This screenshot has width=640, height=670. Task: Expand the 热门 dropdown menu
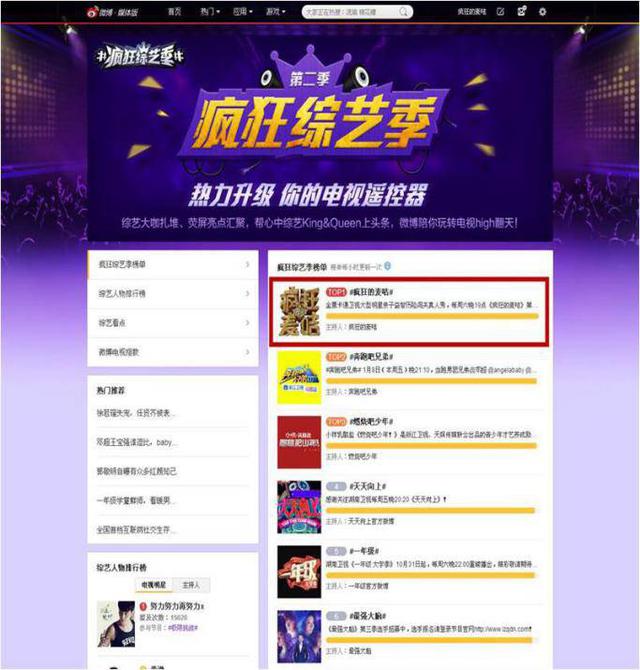coord(208,11)
